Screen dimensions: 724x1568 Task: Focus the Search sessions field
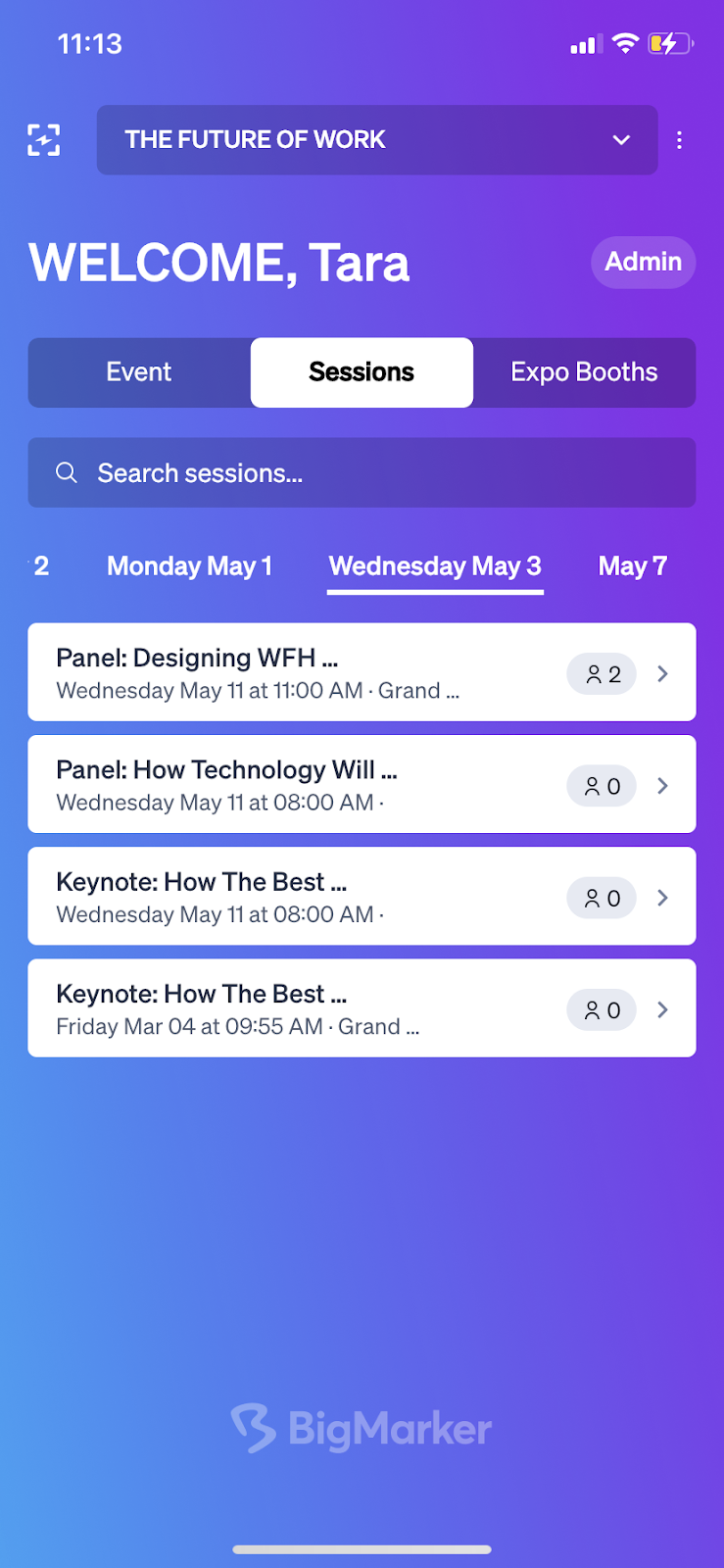362,473
